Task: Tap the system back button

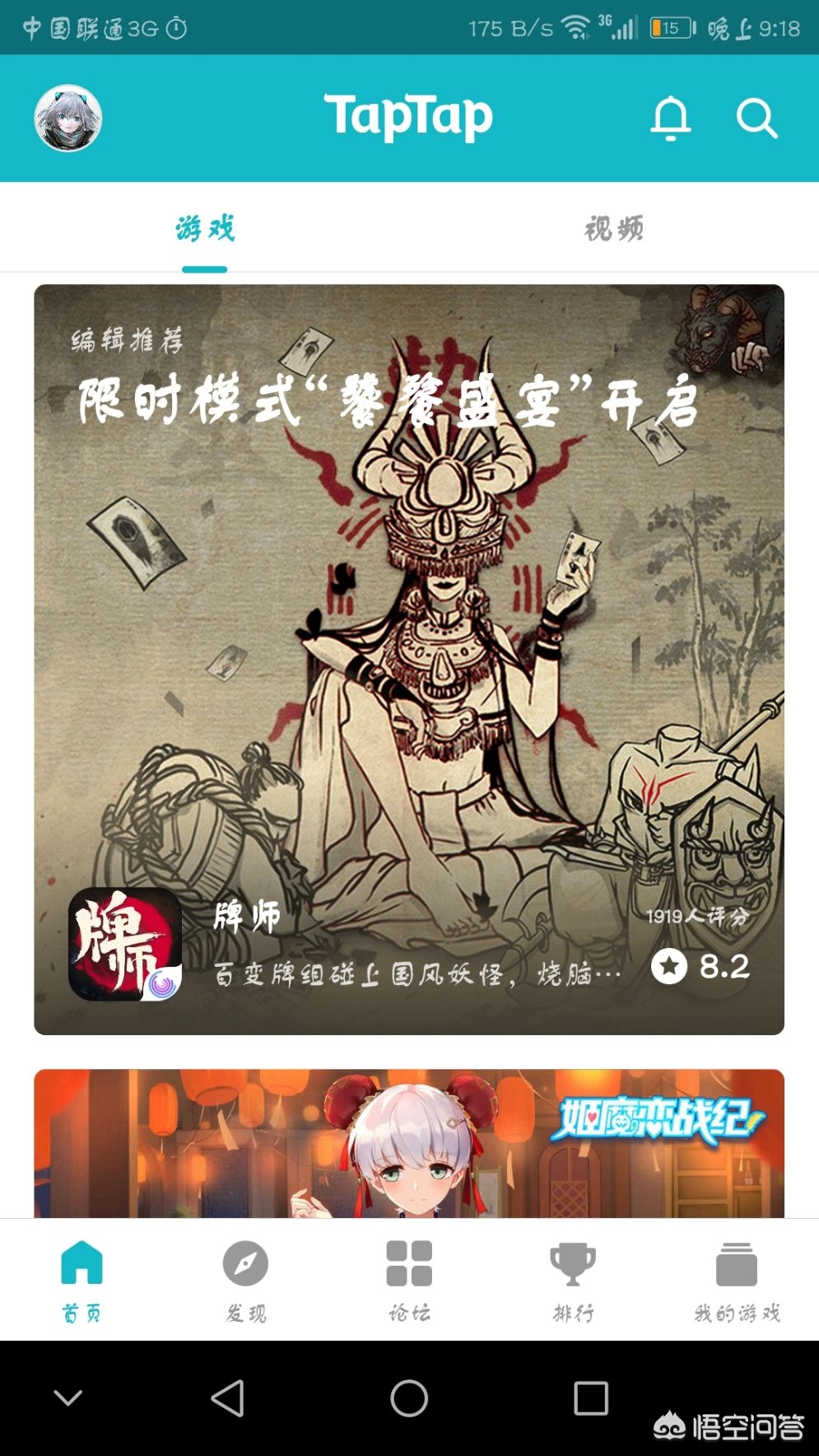Action: tap(228, 1398)
